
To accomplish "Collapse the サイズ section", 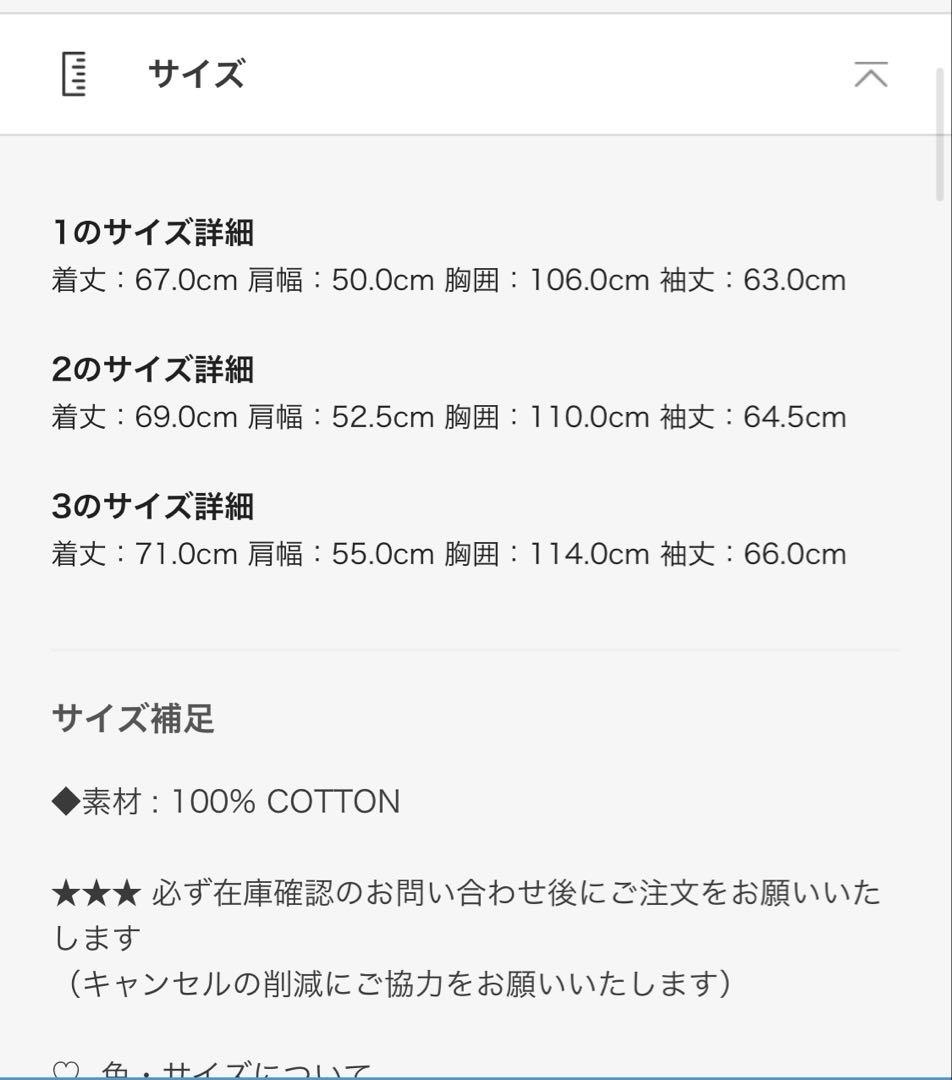I will [x=870, y=75].
